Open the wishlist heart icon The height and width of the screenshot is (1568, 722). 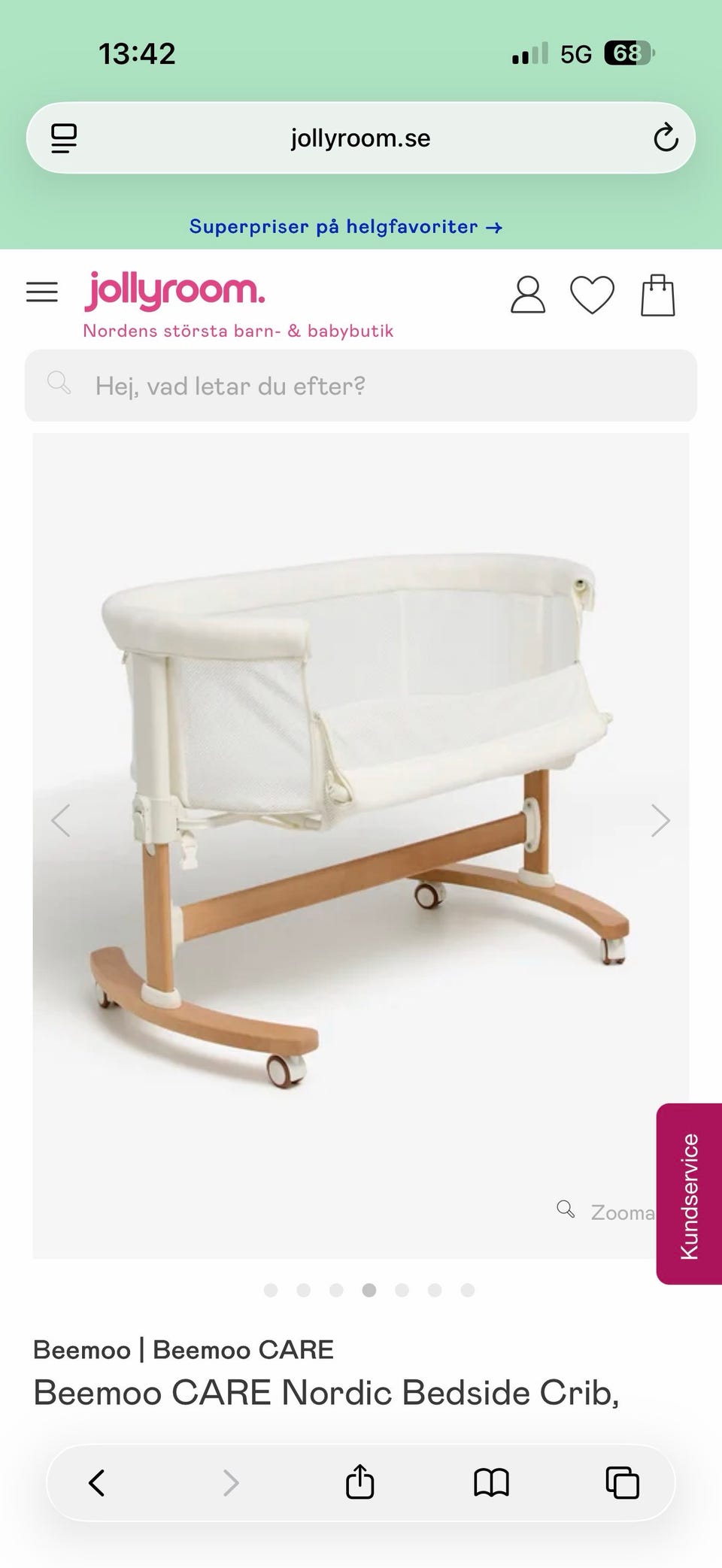tap(593, 295)
